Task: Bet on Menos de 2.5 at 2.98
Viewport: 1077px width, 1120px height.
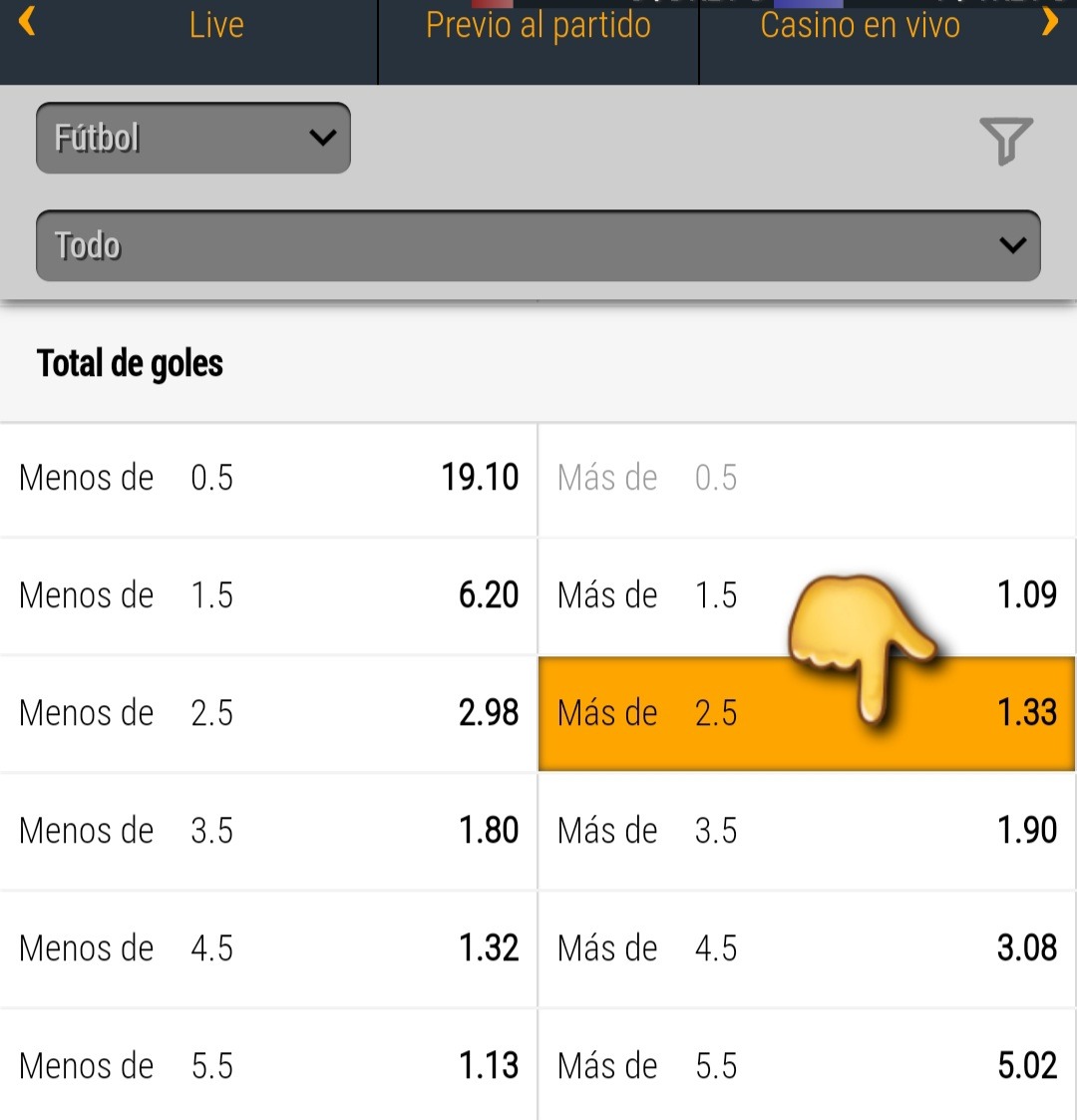Action: point(268,713)
